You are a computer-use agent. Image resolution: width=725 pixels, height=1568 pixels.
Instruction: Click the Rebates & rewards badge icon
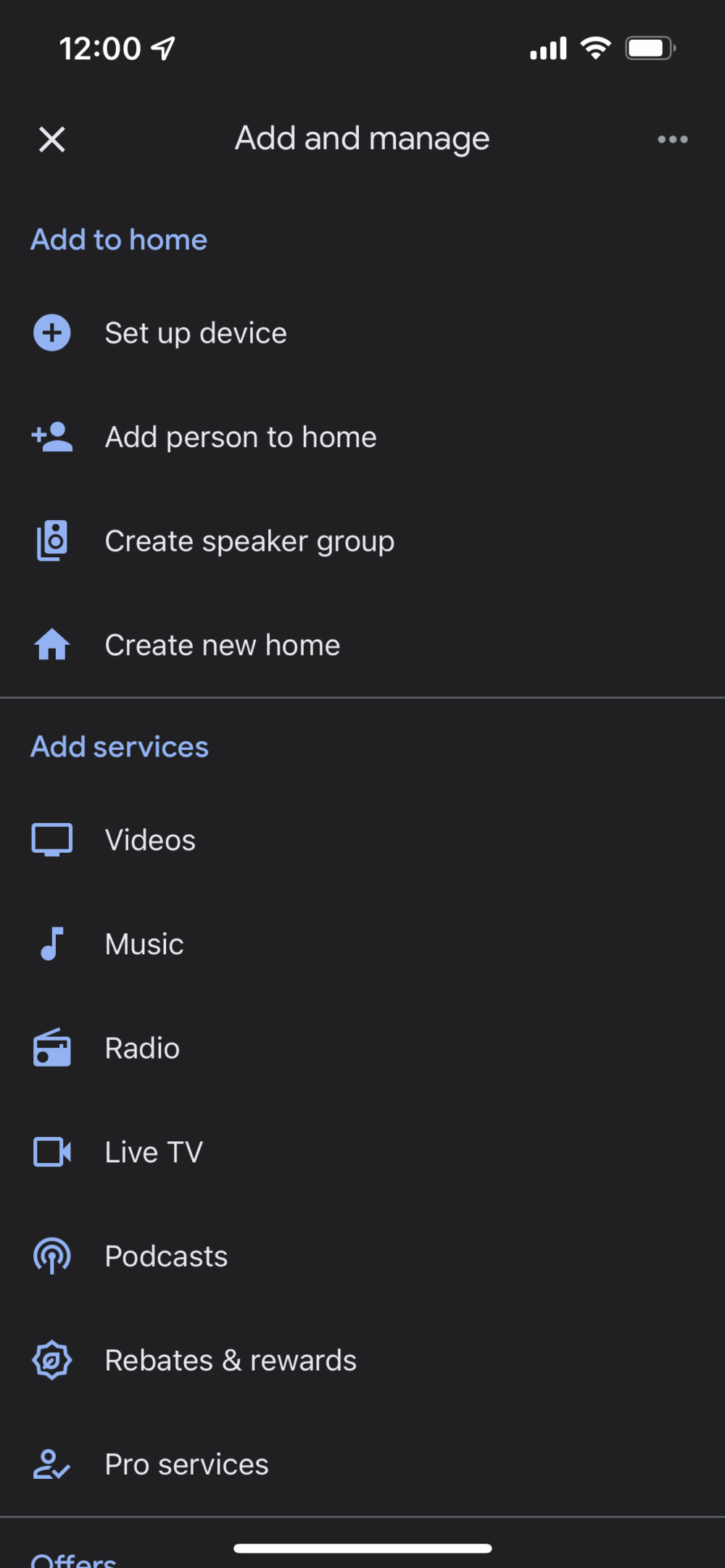[51, 1360]
